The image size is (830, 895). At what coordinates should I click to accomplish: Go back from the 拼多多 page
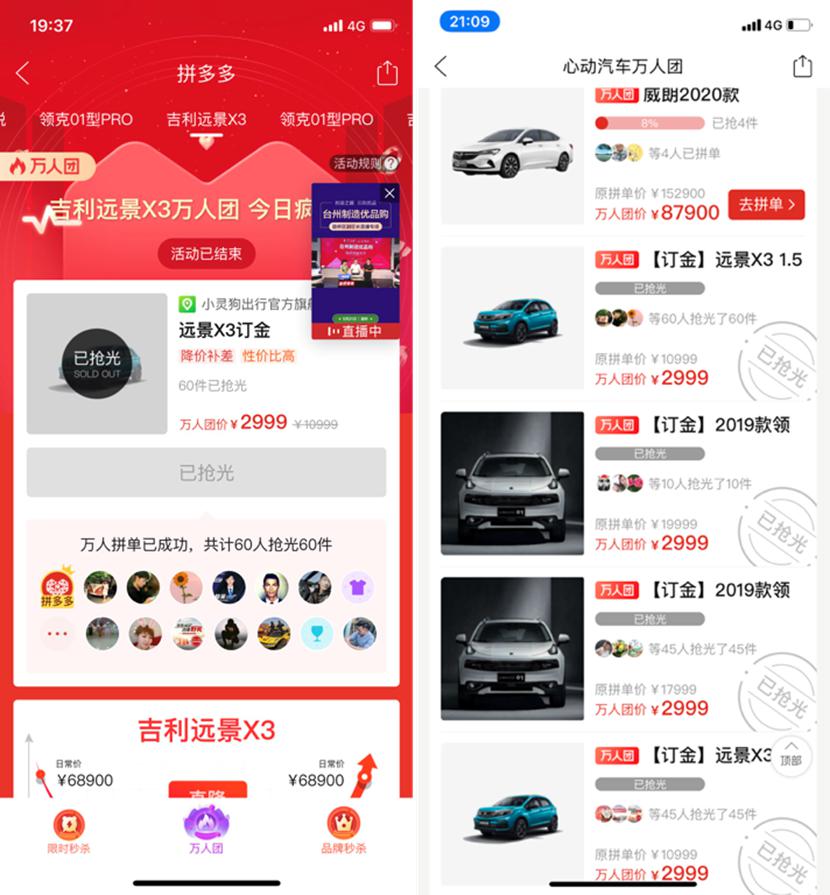(23, 73)
